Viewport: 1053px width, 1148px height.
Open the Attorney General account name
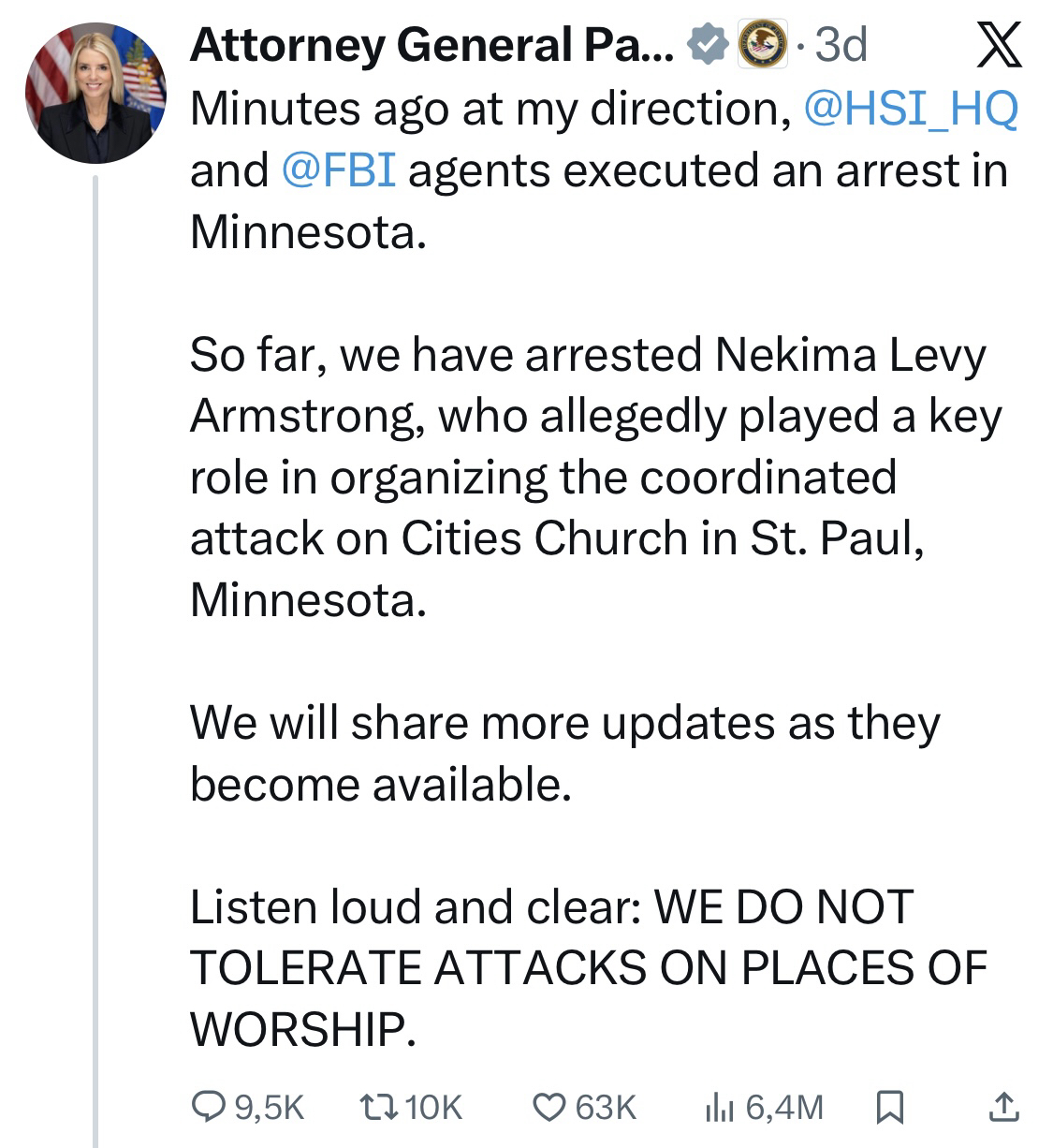[431, 45]
